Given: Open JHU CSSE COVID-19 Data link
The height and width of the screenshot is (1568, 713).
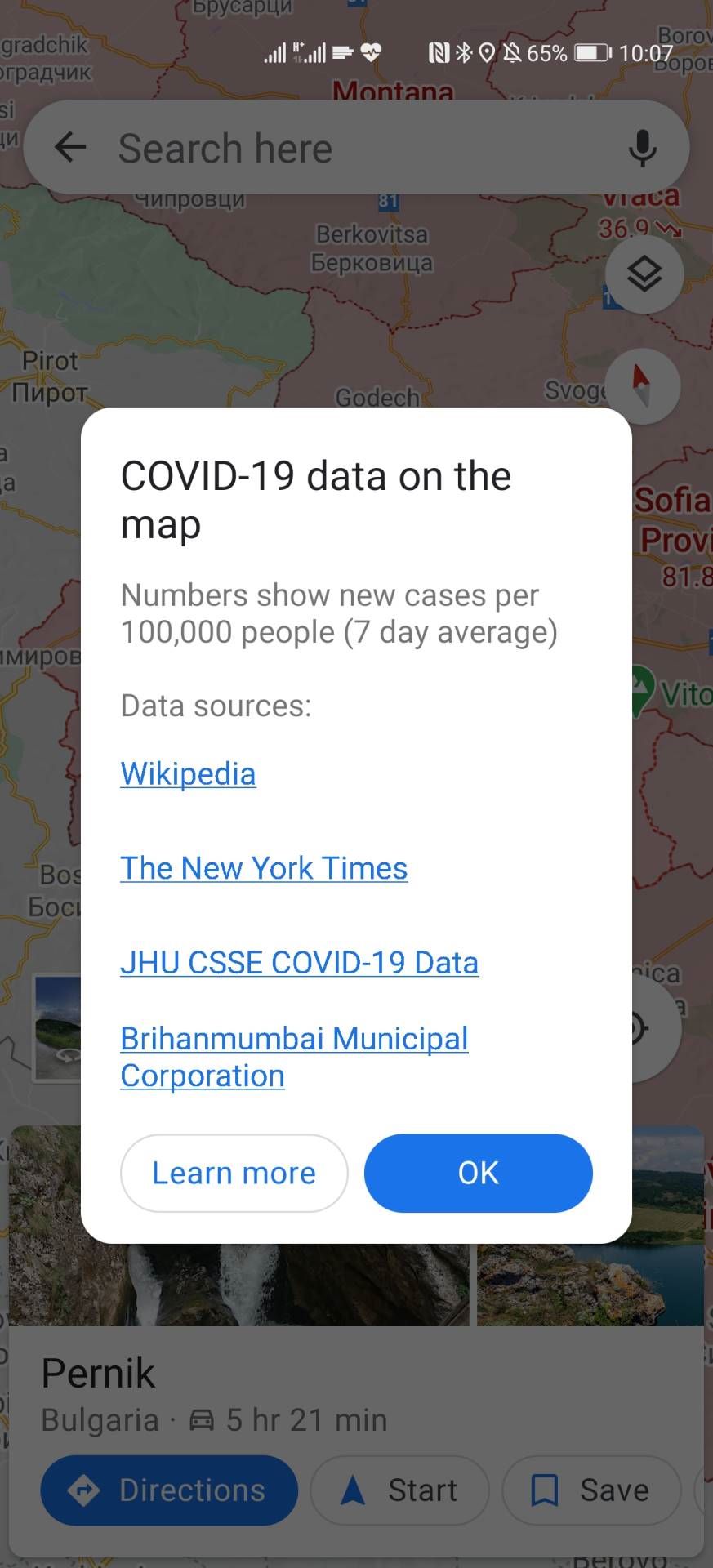Looking at the screenshot, I should point(299,962).
